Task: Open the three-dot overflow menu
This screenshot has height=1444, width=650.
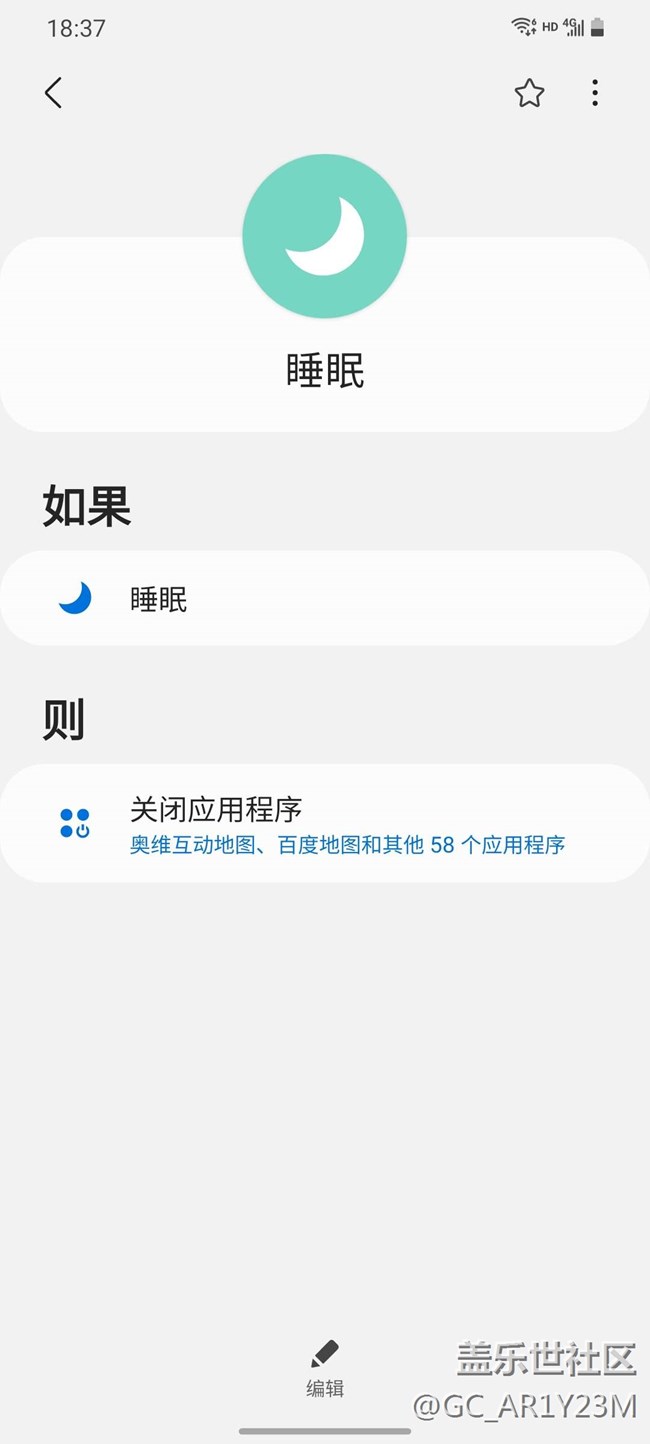Action: 595,93
